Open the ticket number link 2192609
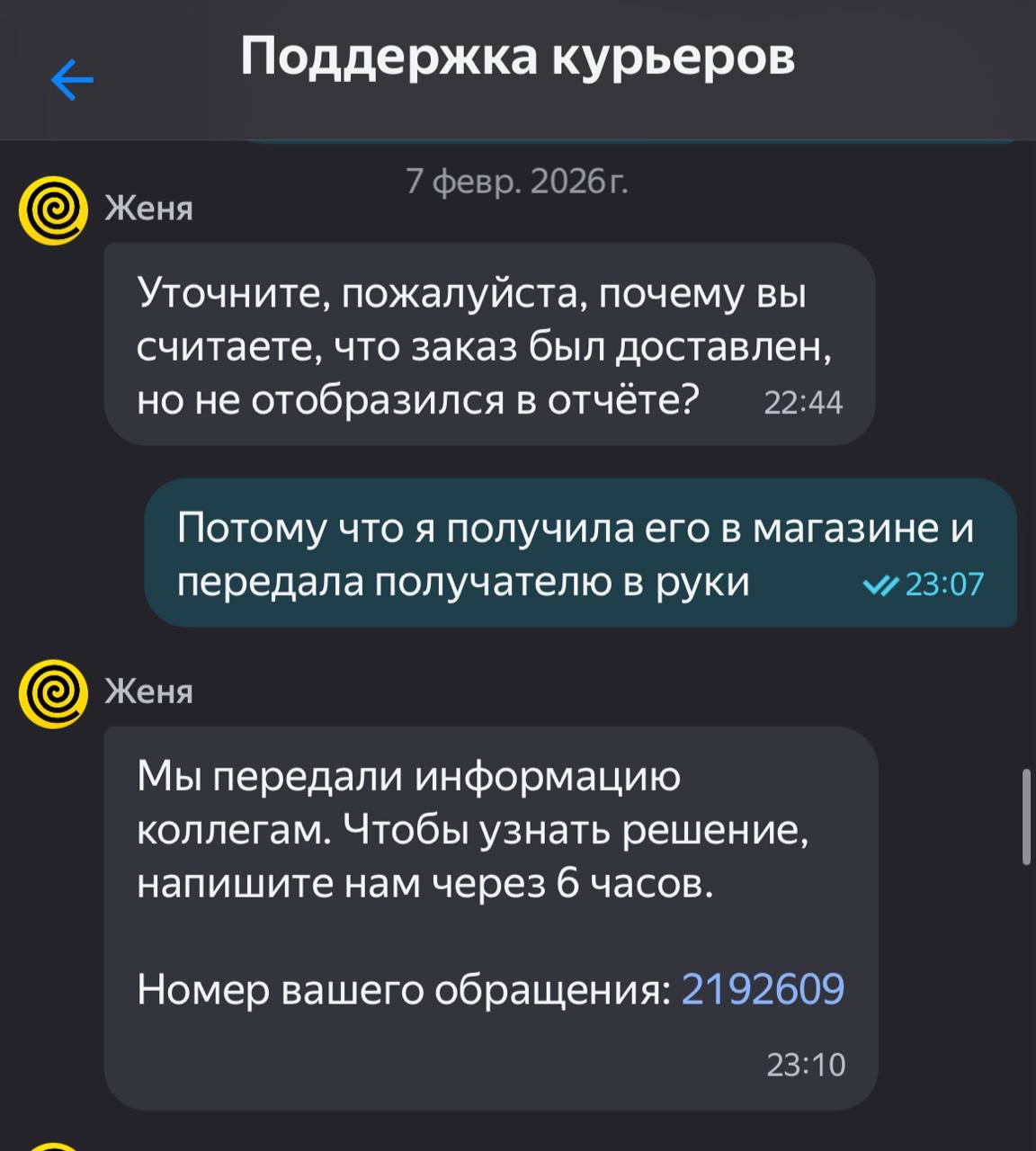Image resolution: width=1036 pixels, height=1151 pixels. click(x=763, y=989)
